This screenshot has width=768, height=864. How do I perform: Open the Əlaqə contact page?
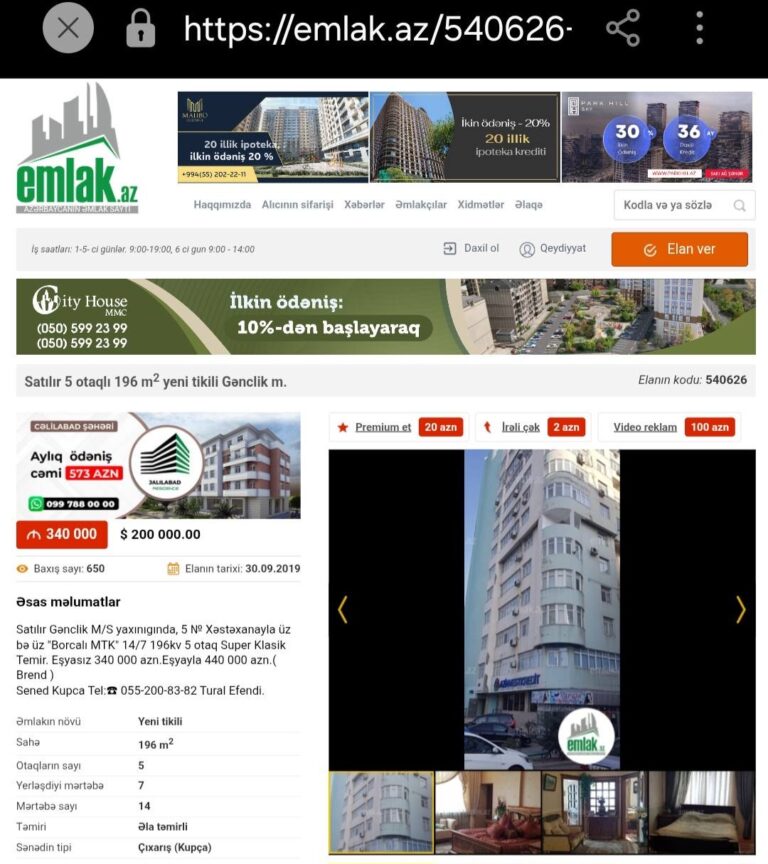coord(529,205)
